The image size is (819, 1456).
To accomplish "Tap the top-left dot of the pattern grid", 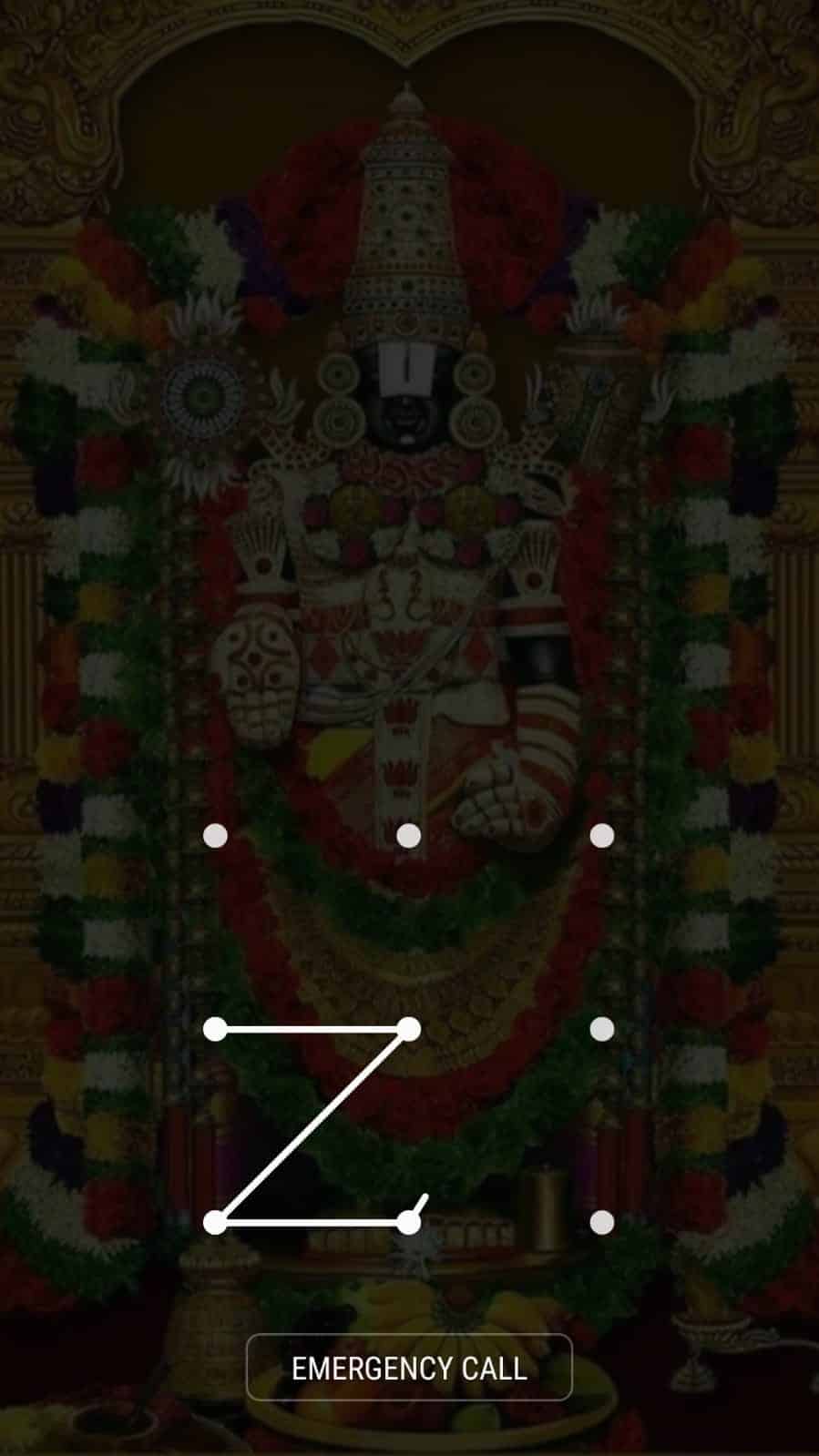I will 215,836.
